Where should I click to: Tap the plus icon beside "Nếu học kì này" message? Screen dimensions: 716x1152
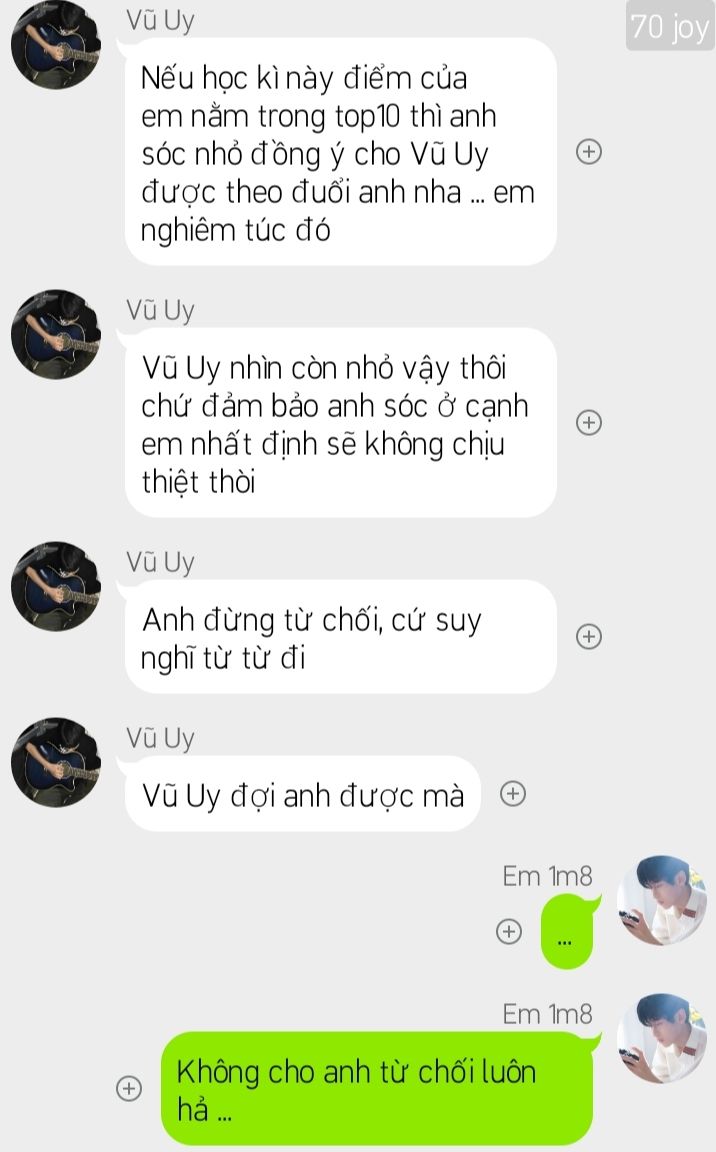point(588,152)
